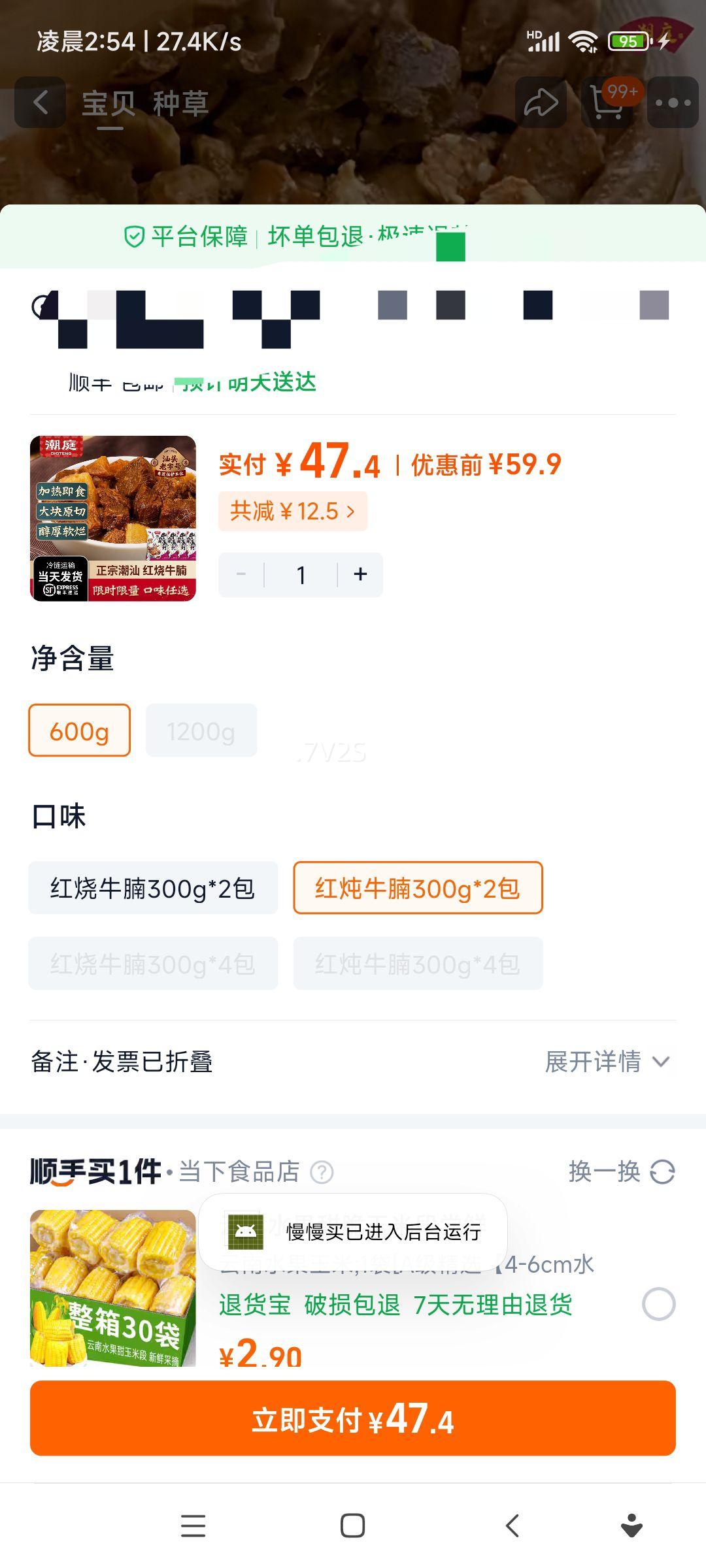This screenshot has width=706, height=1568.
Task: Select the 1200g net weight option
Action: pyautogui.click(x=201, y=730)
